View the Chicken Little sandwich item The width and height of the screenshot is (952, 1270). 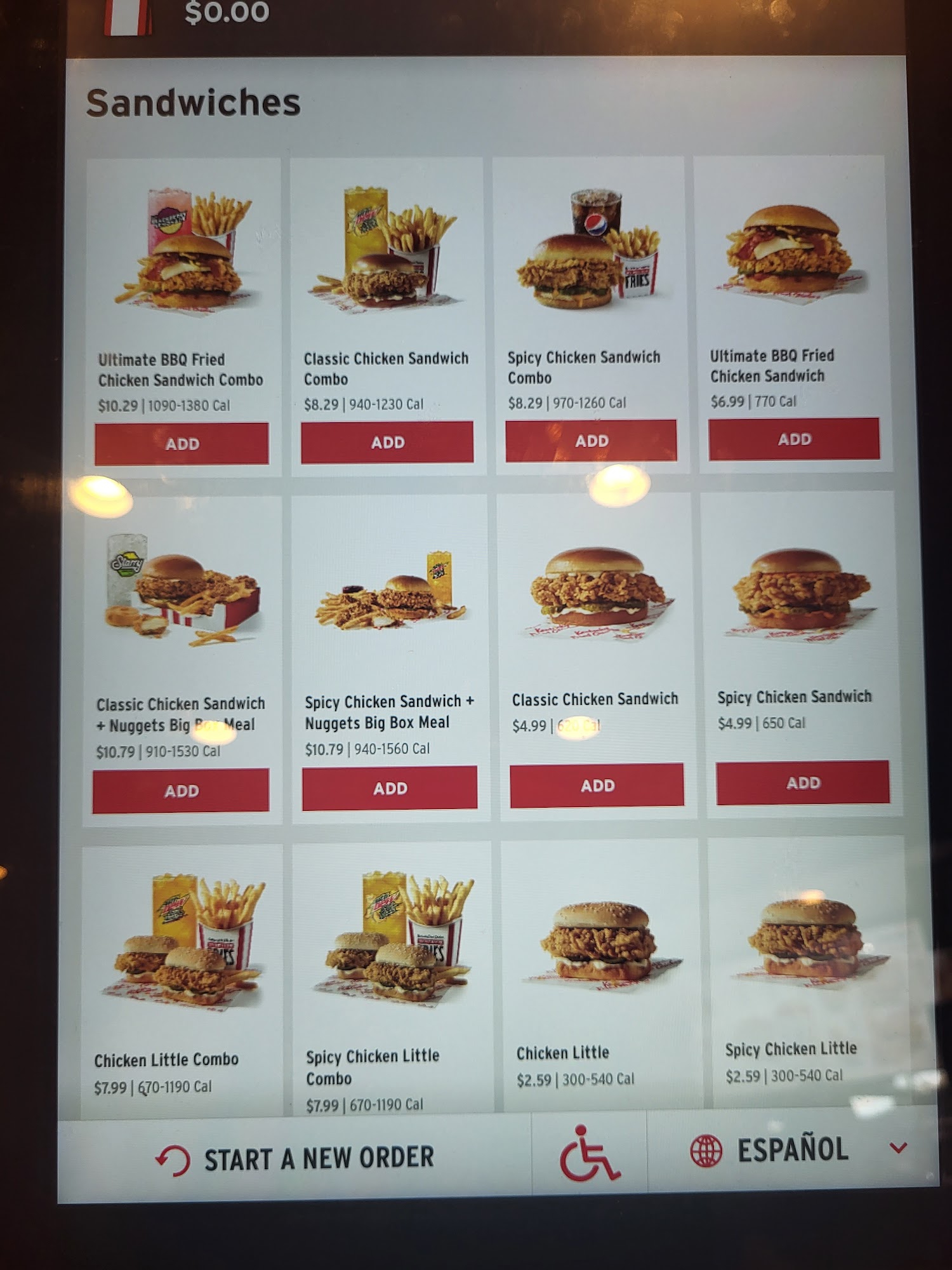[600, 975]
